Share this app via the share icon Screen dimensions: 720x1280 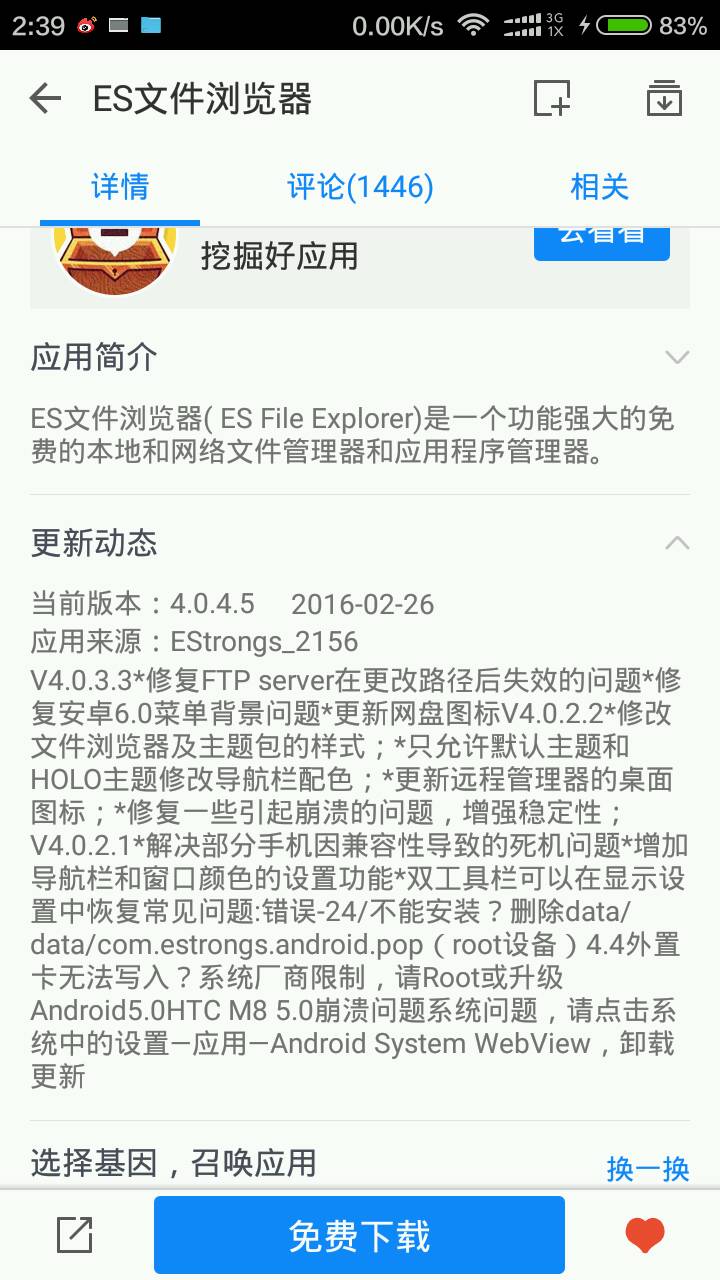point(75,1236)
